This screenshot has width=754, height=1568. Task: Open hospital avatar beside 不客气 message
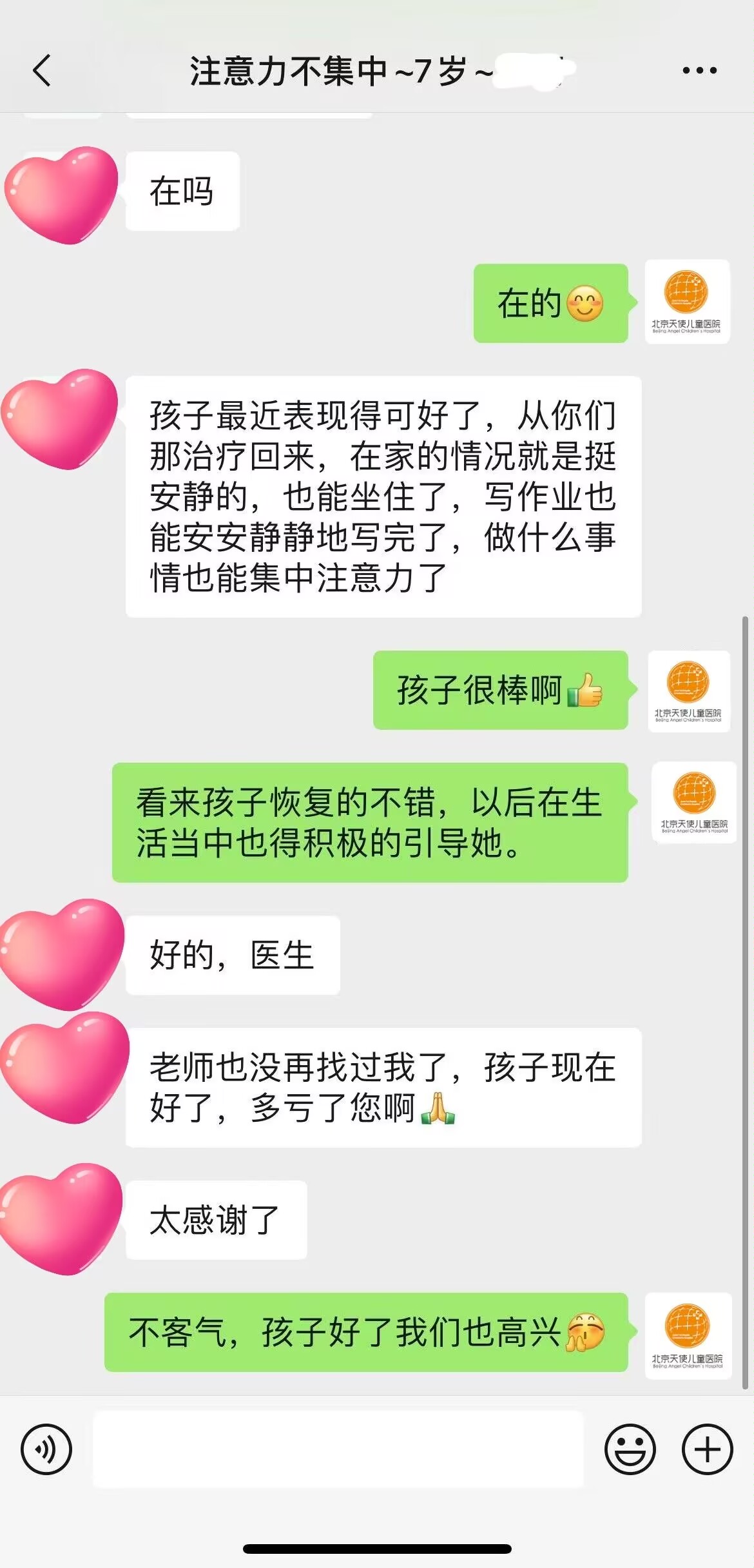pyautogui.click(x=688, y=1336)
